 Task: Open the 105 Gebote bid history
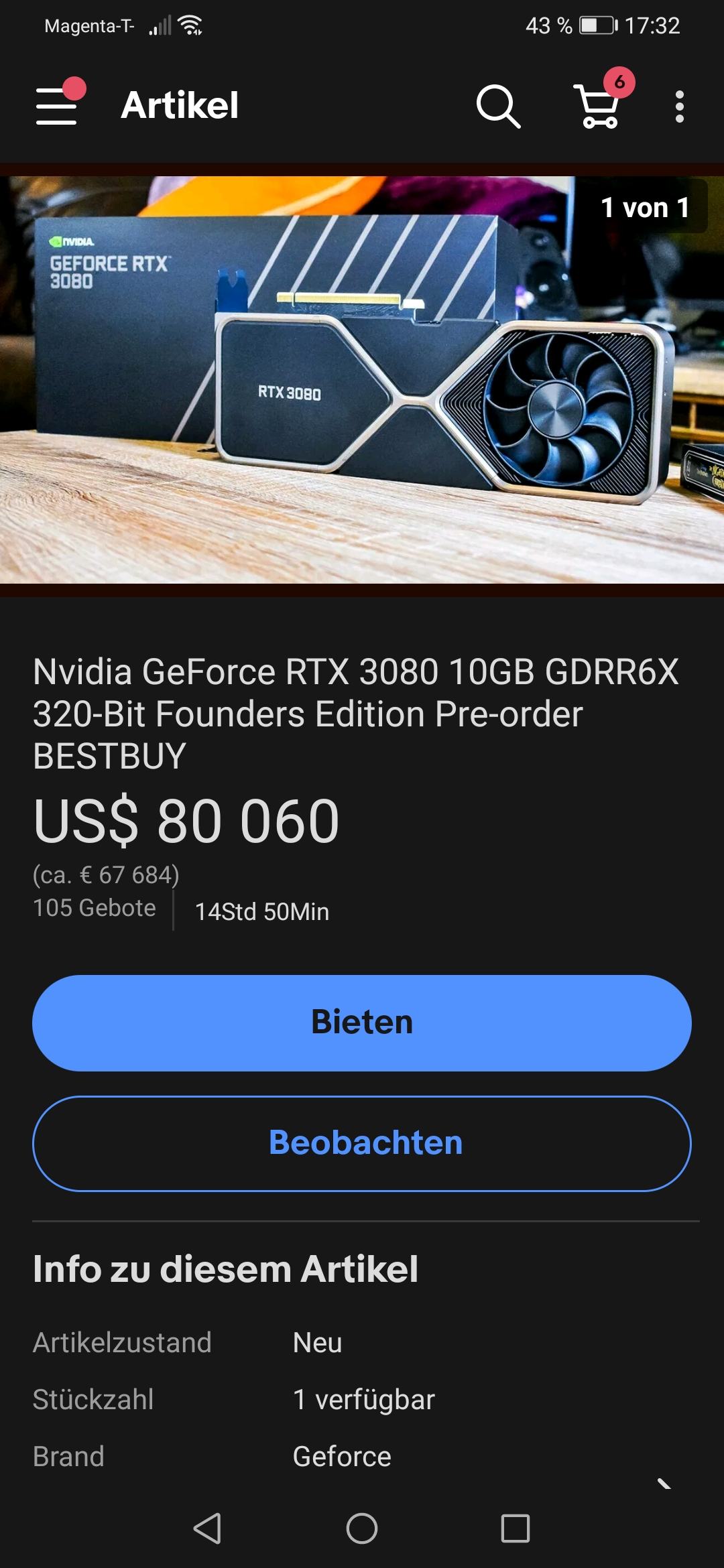pyautogui.click(x=95, y=908)
